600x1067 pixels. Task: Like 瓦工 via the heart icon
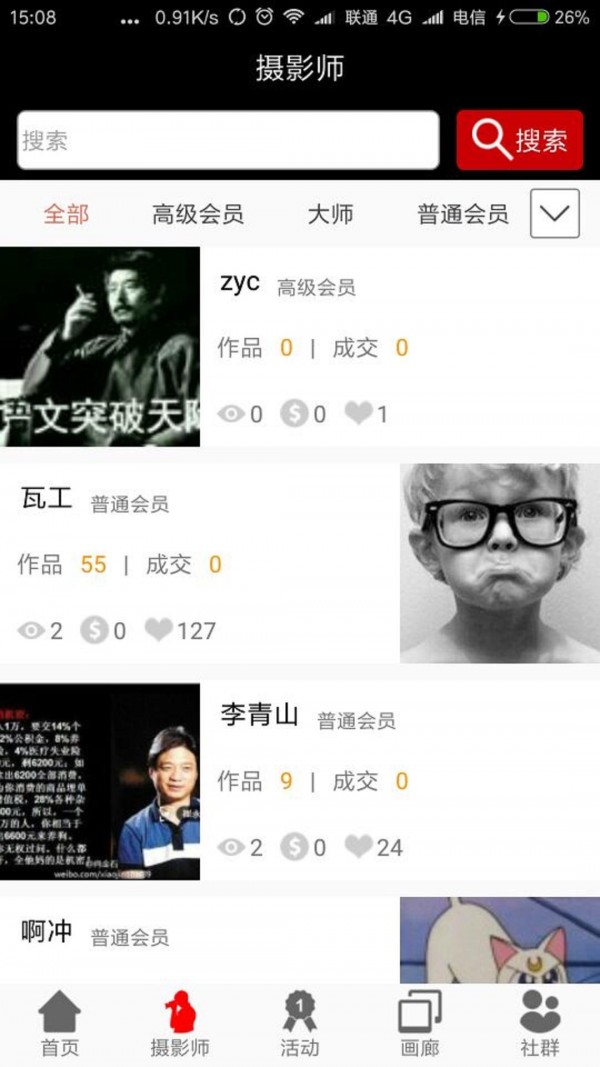tap(159, 630)
